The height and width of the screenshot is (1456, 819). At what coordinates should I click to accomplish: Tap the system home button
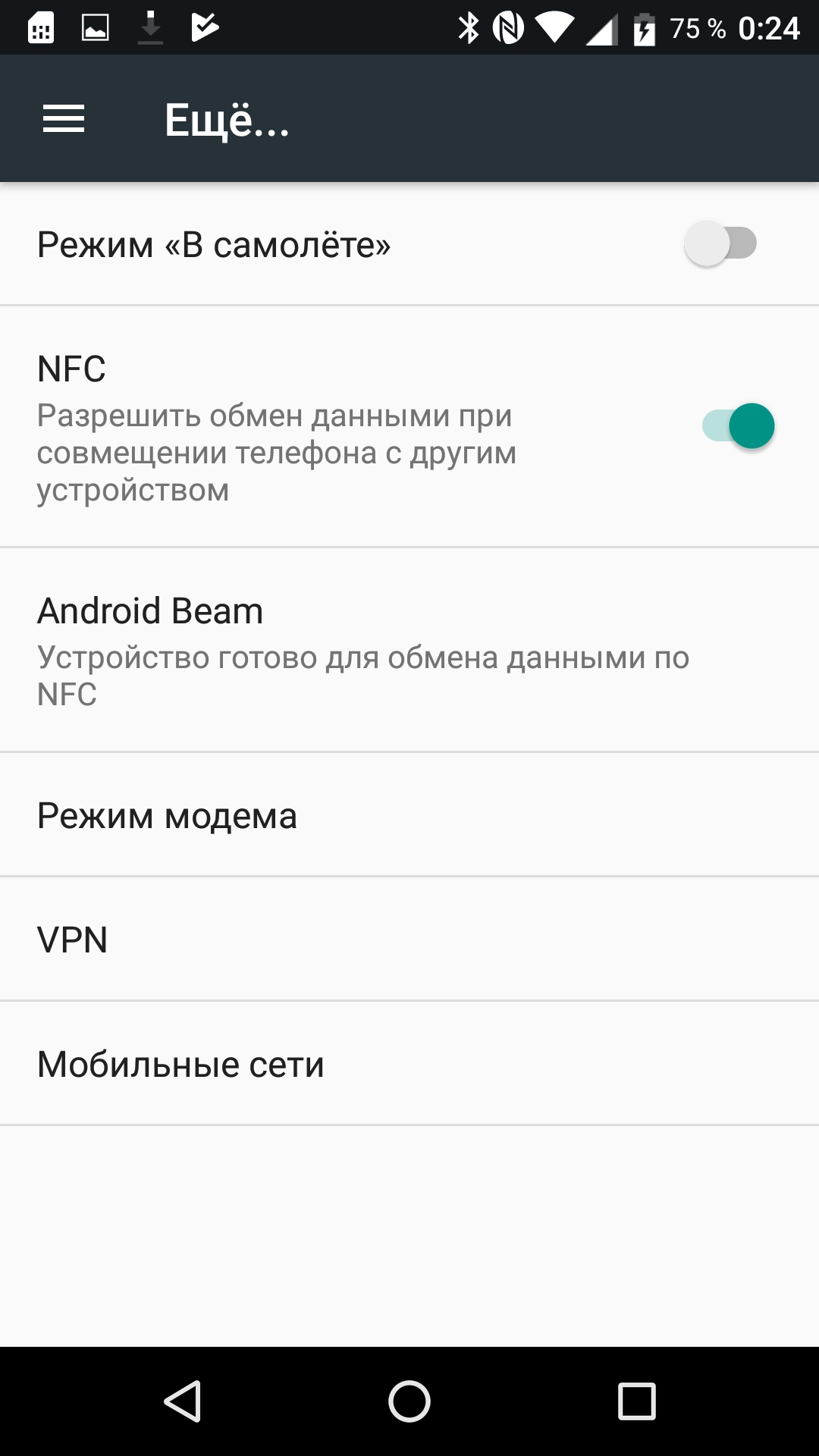tap(409, 1401)
